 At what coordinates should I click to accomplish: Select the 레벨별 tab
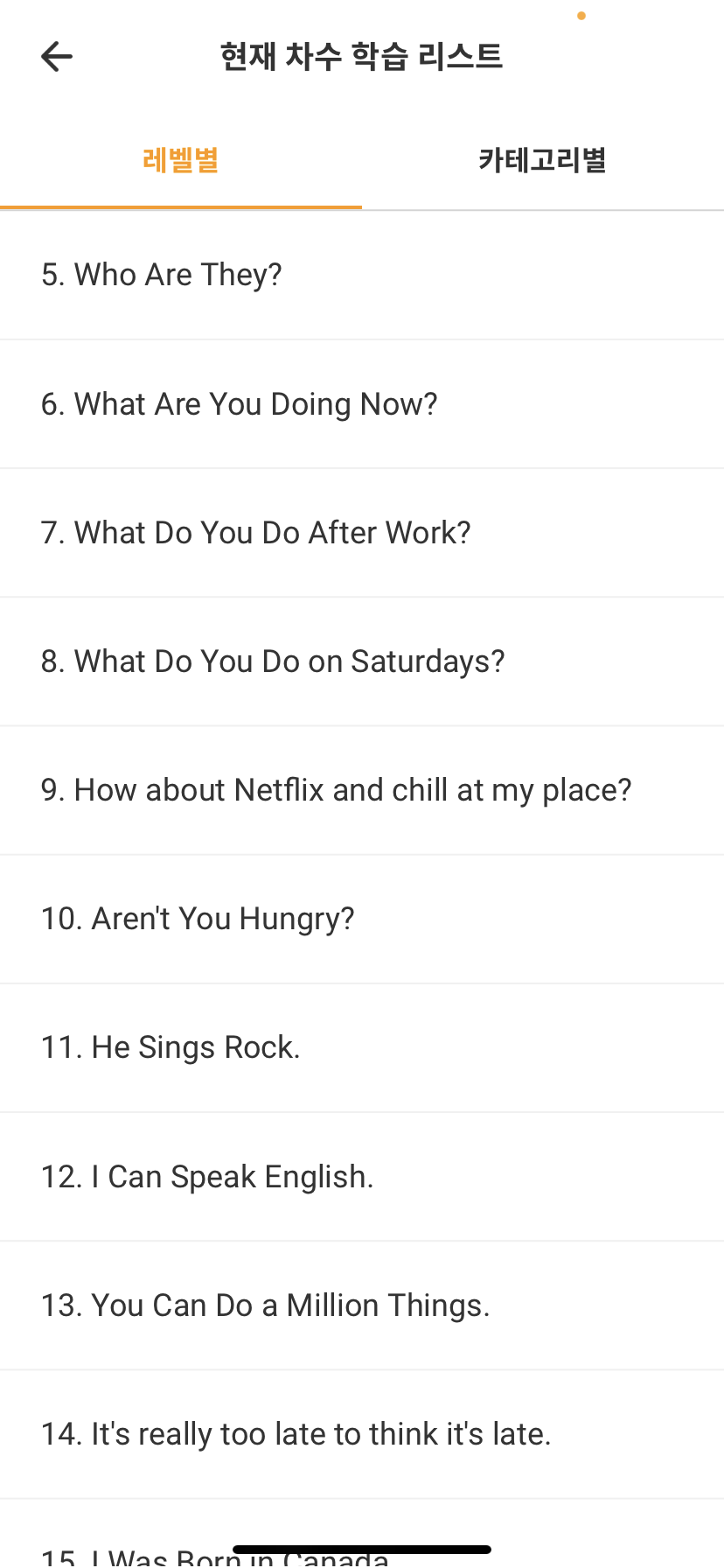click(x=181, y=160)
